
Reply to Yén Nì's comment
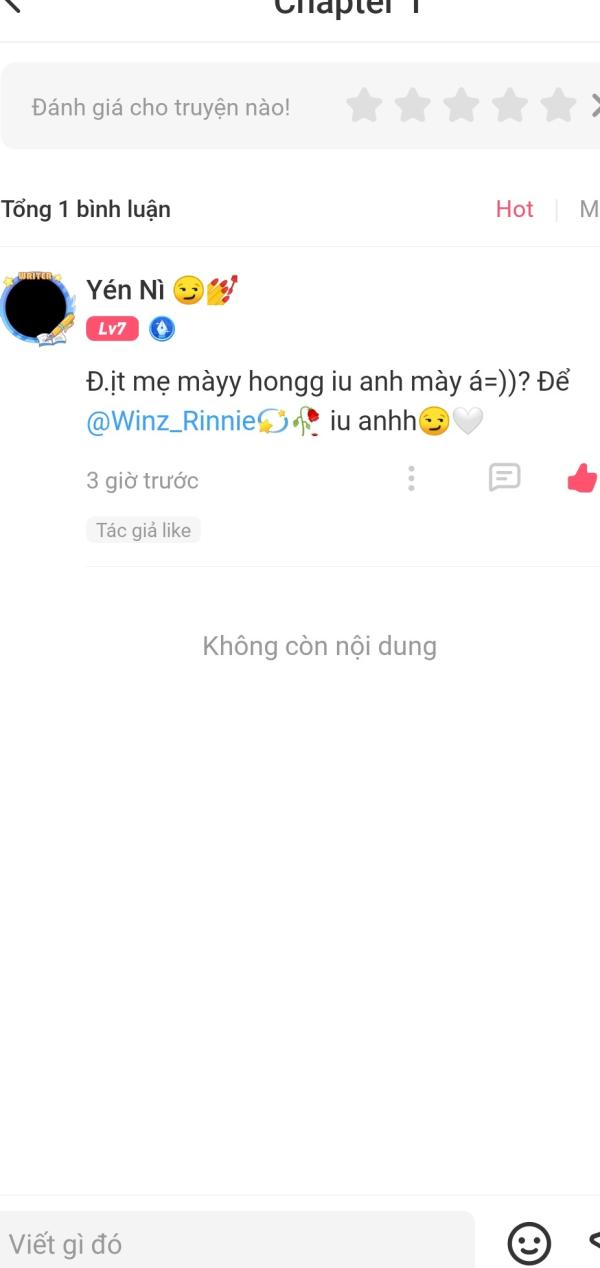(x=504, y=478)
